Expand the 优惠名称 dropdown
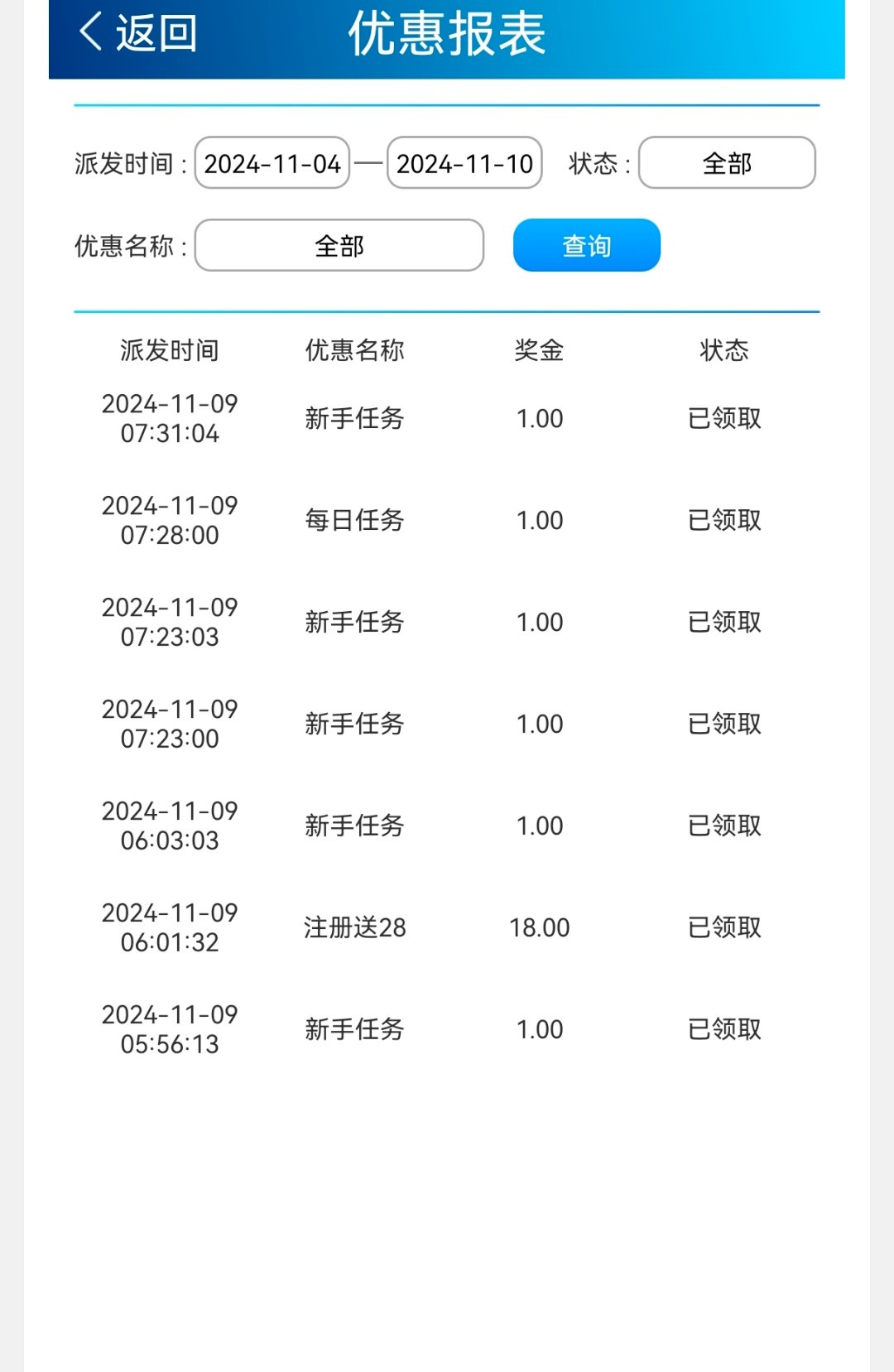The width and height of the screenshot is (894, 1372). (x=339, y=246)
